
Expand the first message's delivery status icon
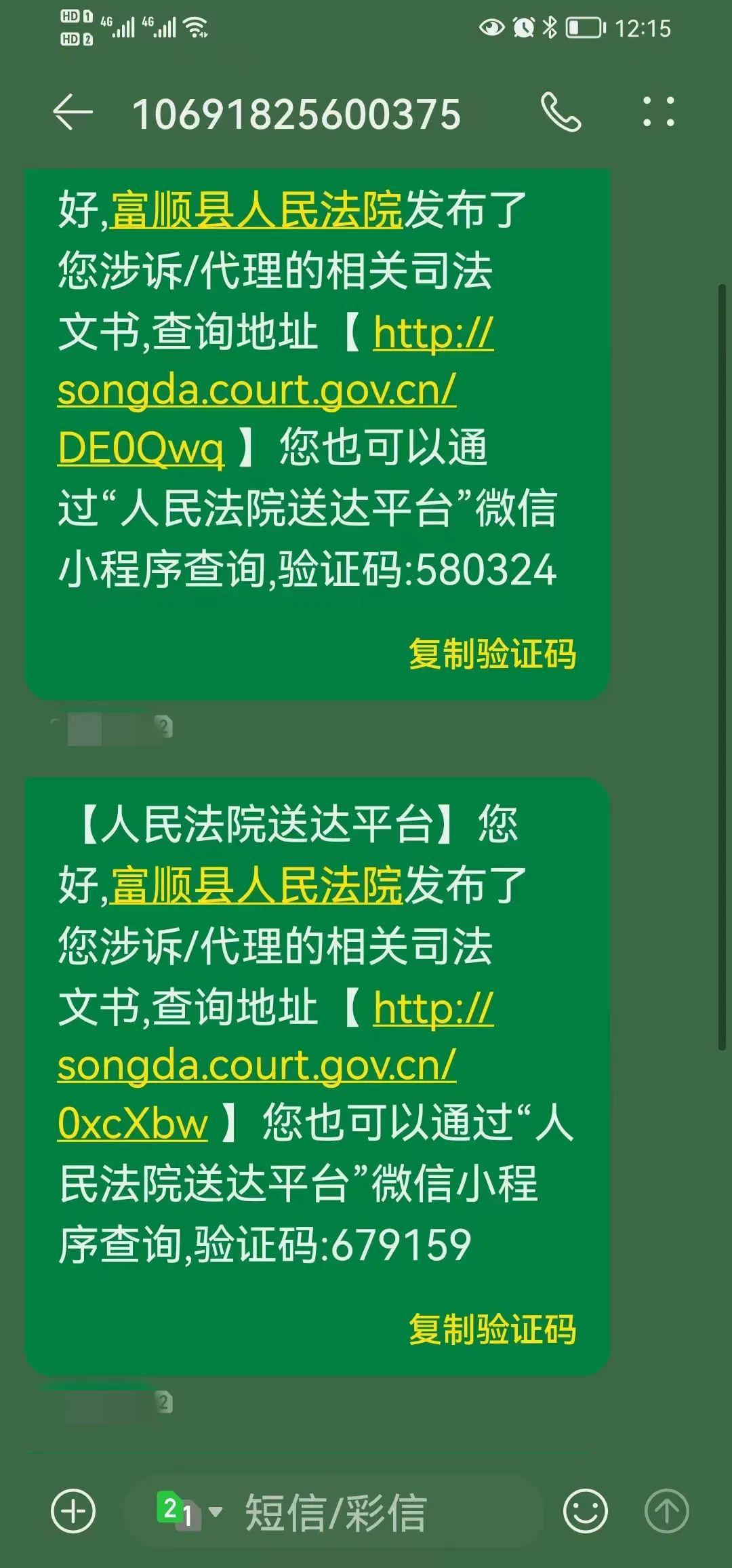[x=165, y=726]
